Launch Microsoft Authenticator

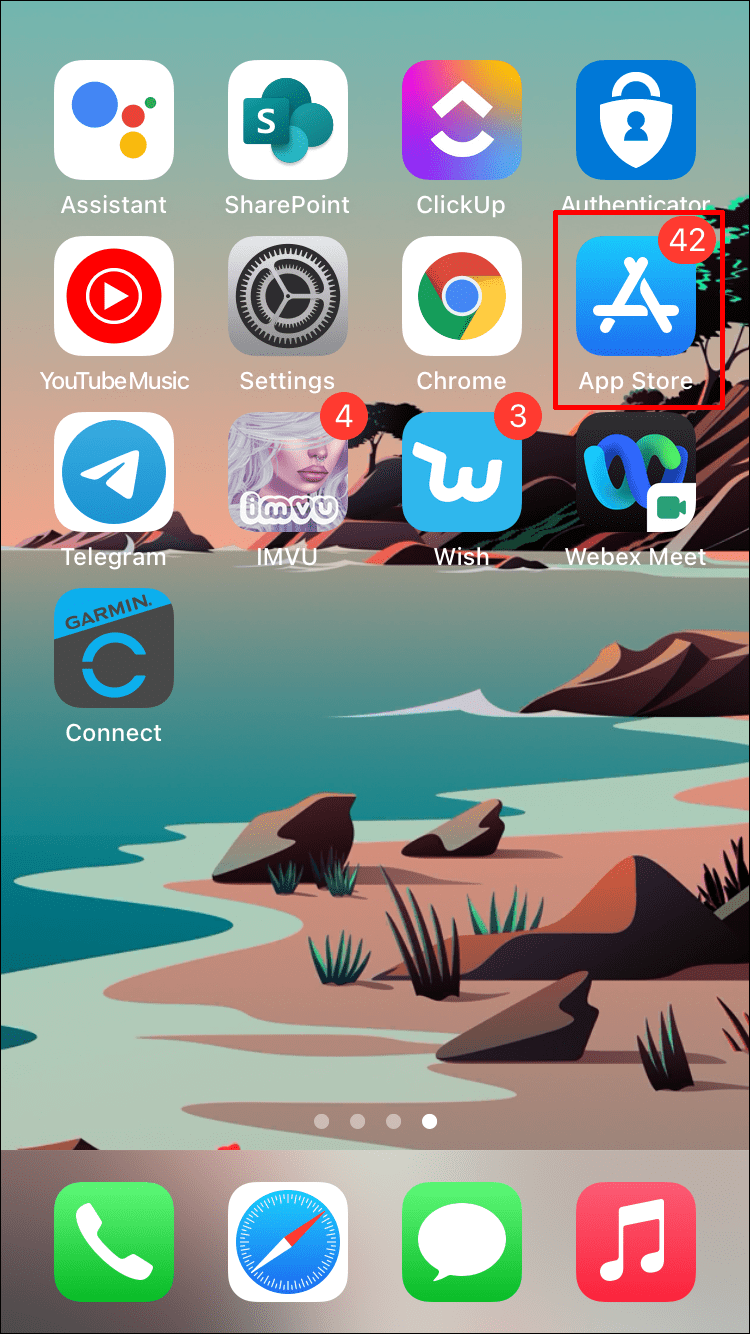(x=636, y=119)
